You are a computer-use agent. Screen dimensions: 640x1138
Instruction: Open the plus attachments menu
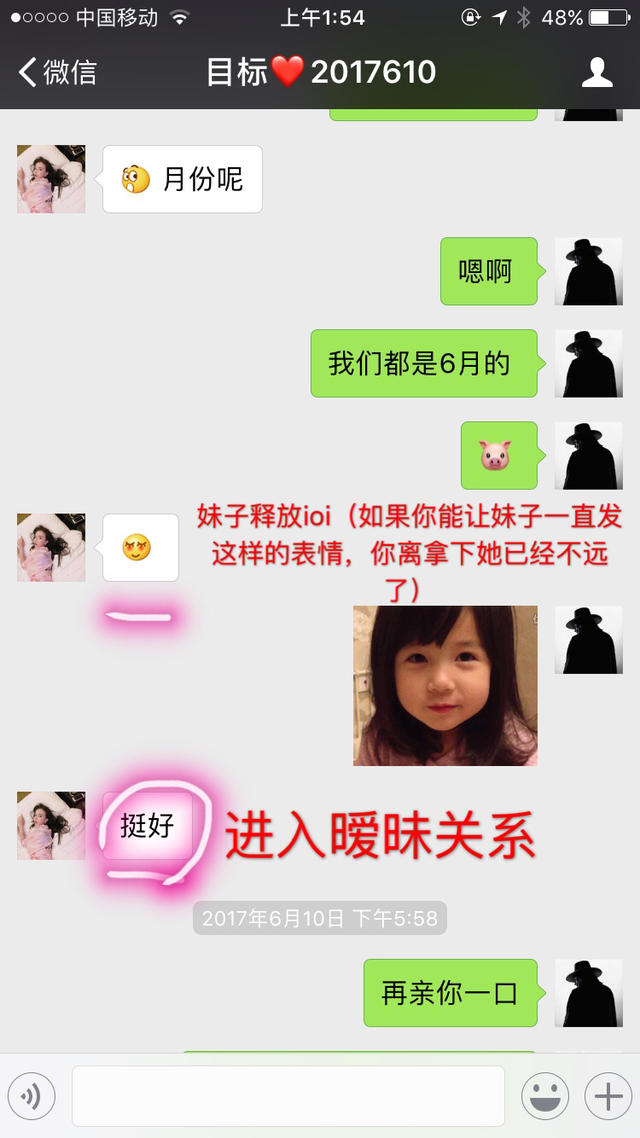[608, 1097]
